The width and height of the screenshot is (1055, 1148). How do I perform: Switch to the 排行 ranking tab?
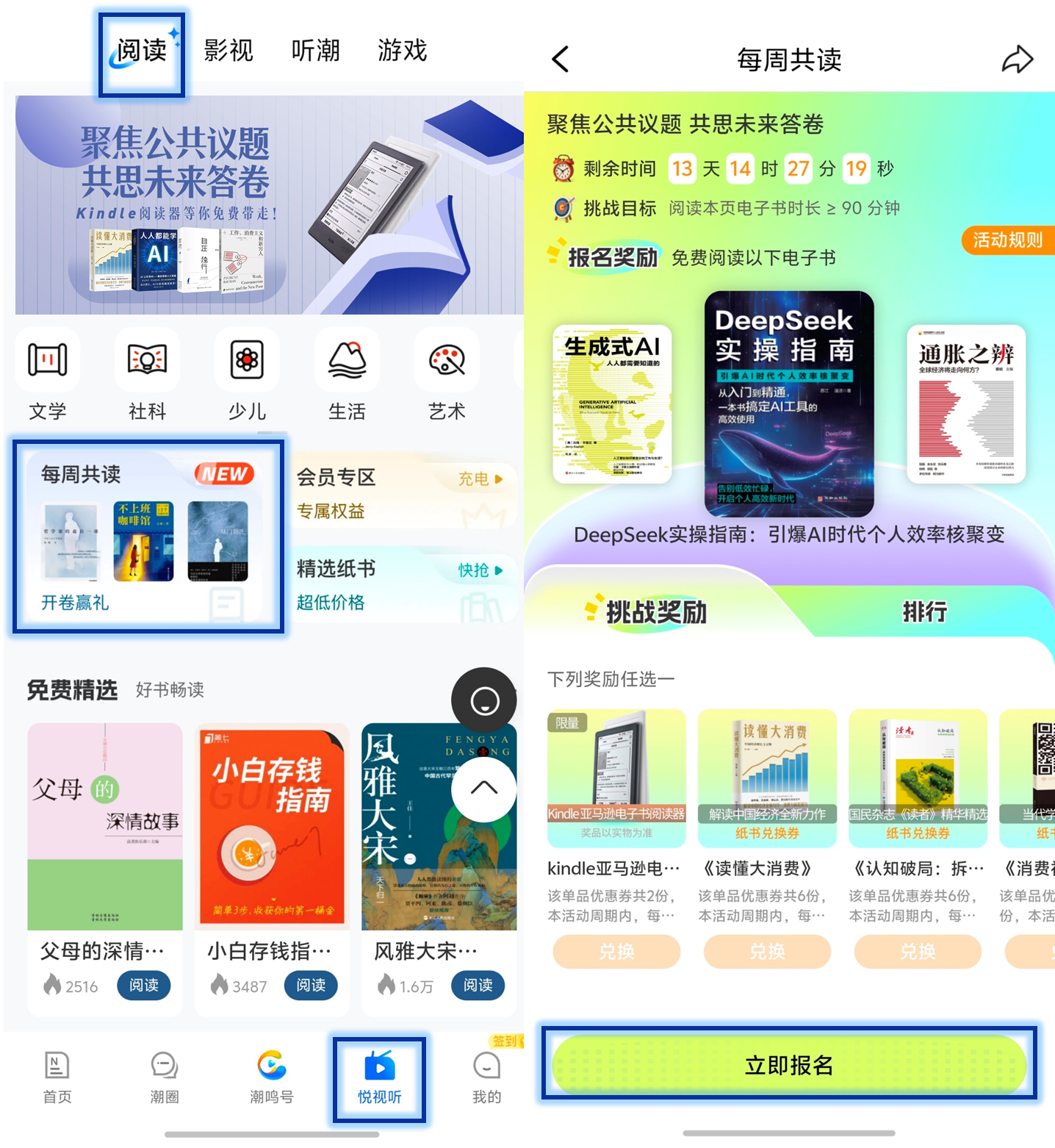point(924,611)
